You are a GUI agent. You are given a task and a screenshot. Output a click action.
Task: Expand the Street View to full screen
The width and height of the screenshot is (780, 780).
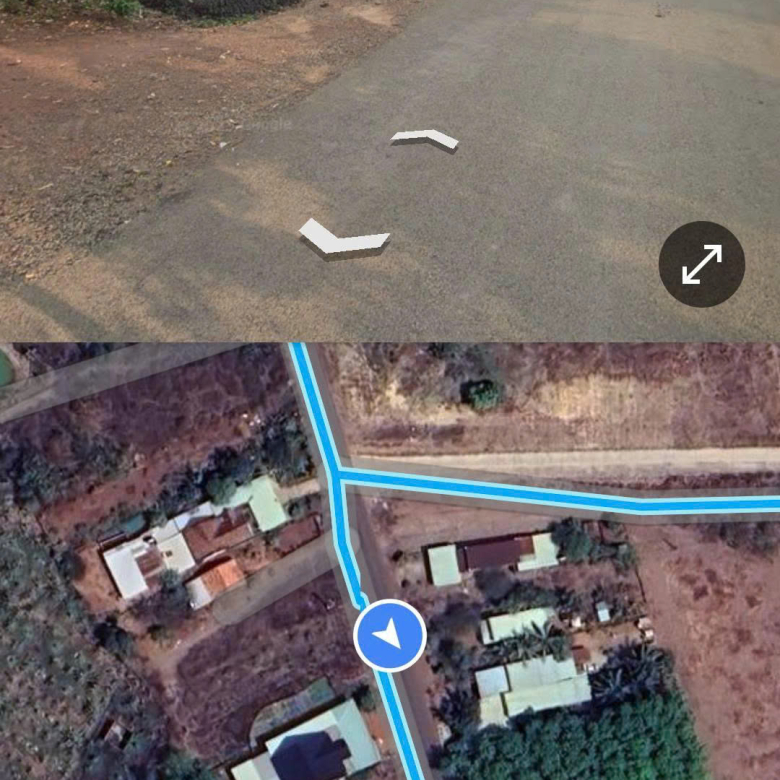coord(702,264)
